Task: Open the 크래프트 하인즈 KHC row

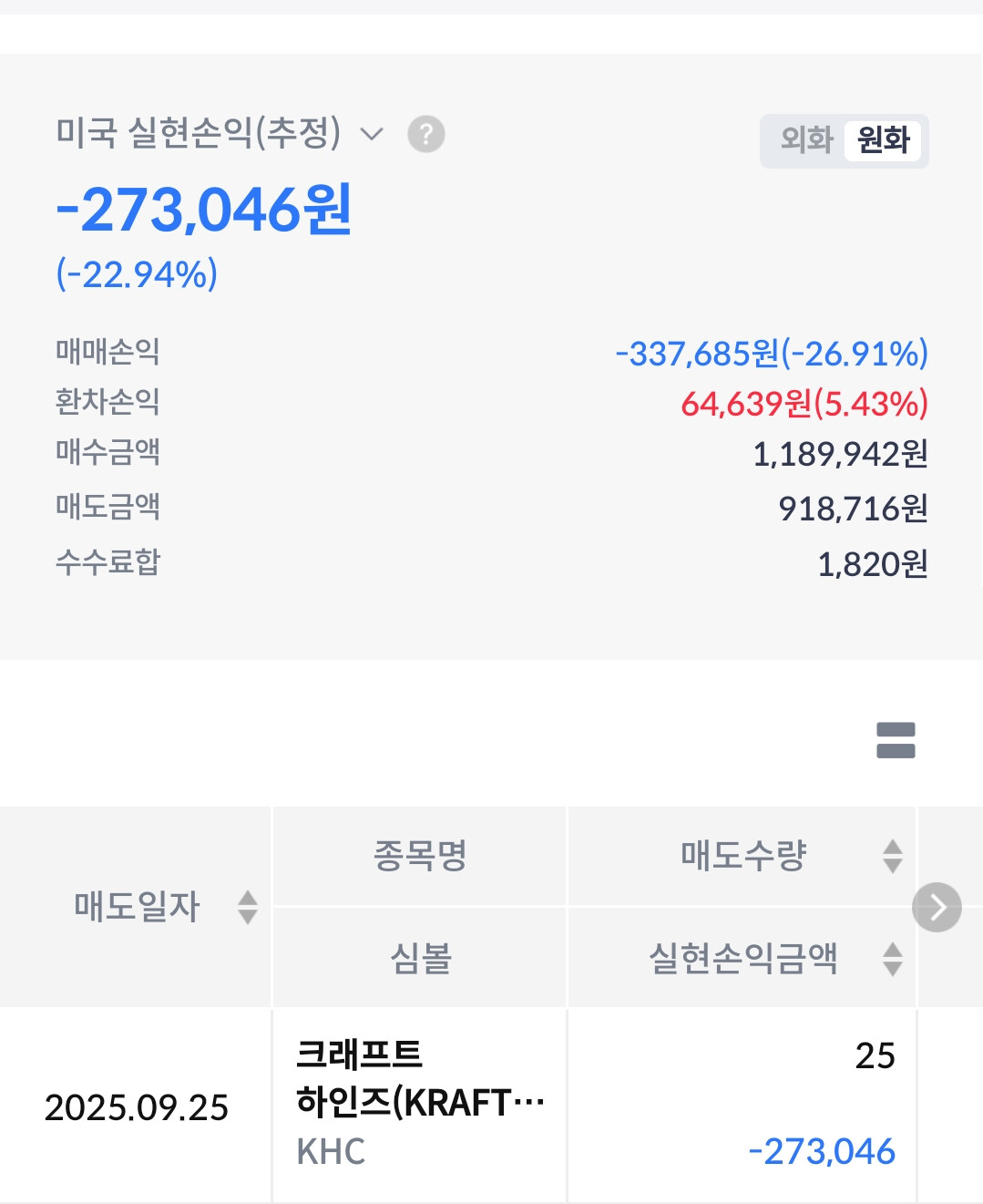Action: coord(491,1105)
